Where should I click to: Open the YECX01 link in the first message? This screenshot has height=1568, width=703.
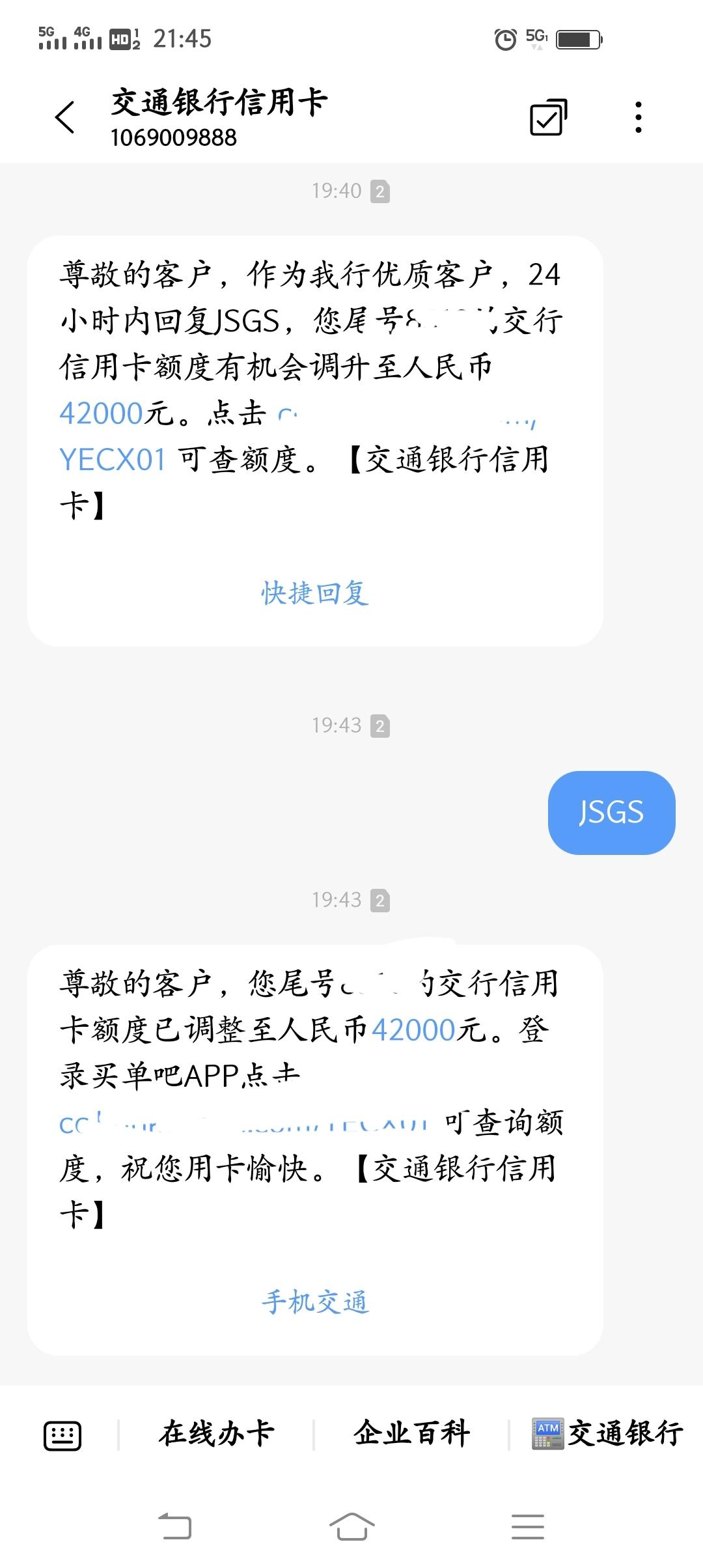pyautogui.click(x=113, y=460)
